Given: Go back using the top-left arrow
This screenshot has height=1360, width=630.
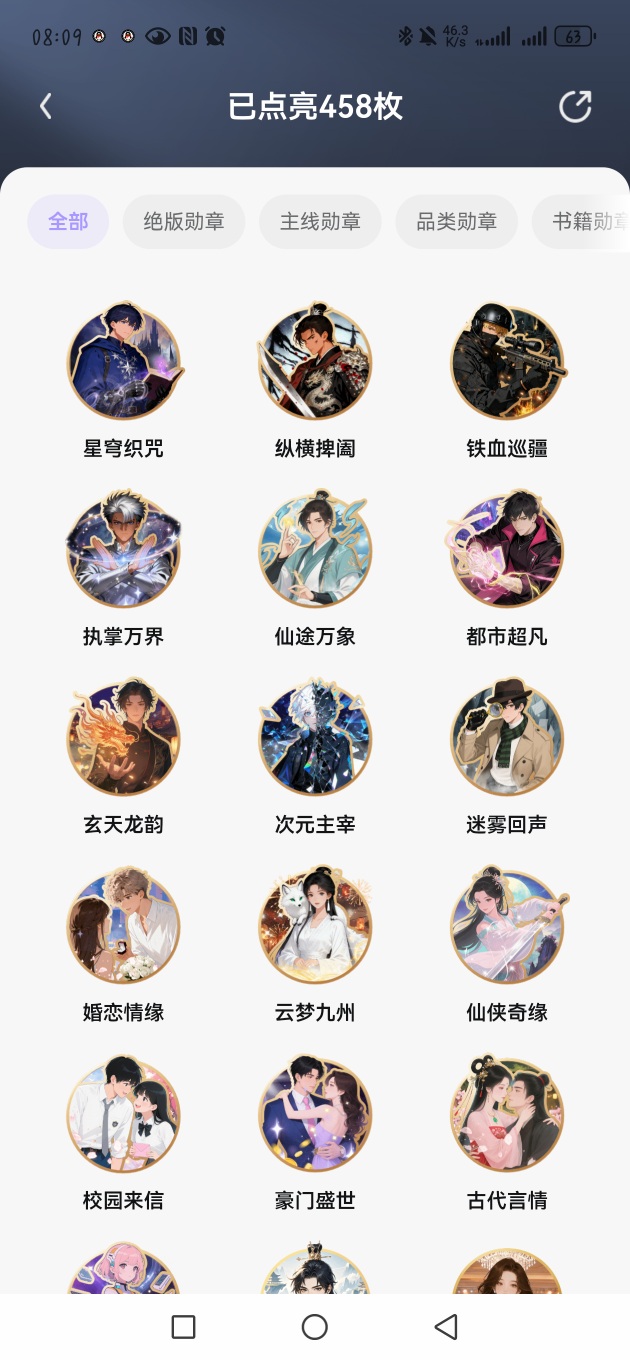Looking at the screenshot, I should pos(46,107).
